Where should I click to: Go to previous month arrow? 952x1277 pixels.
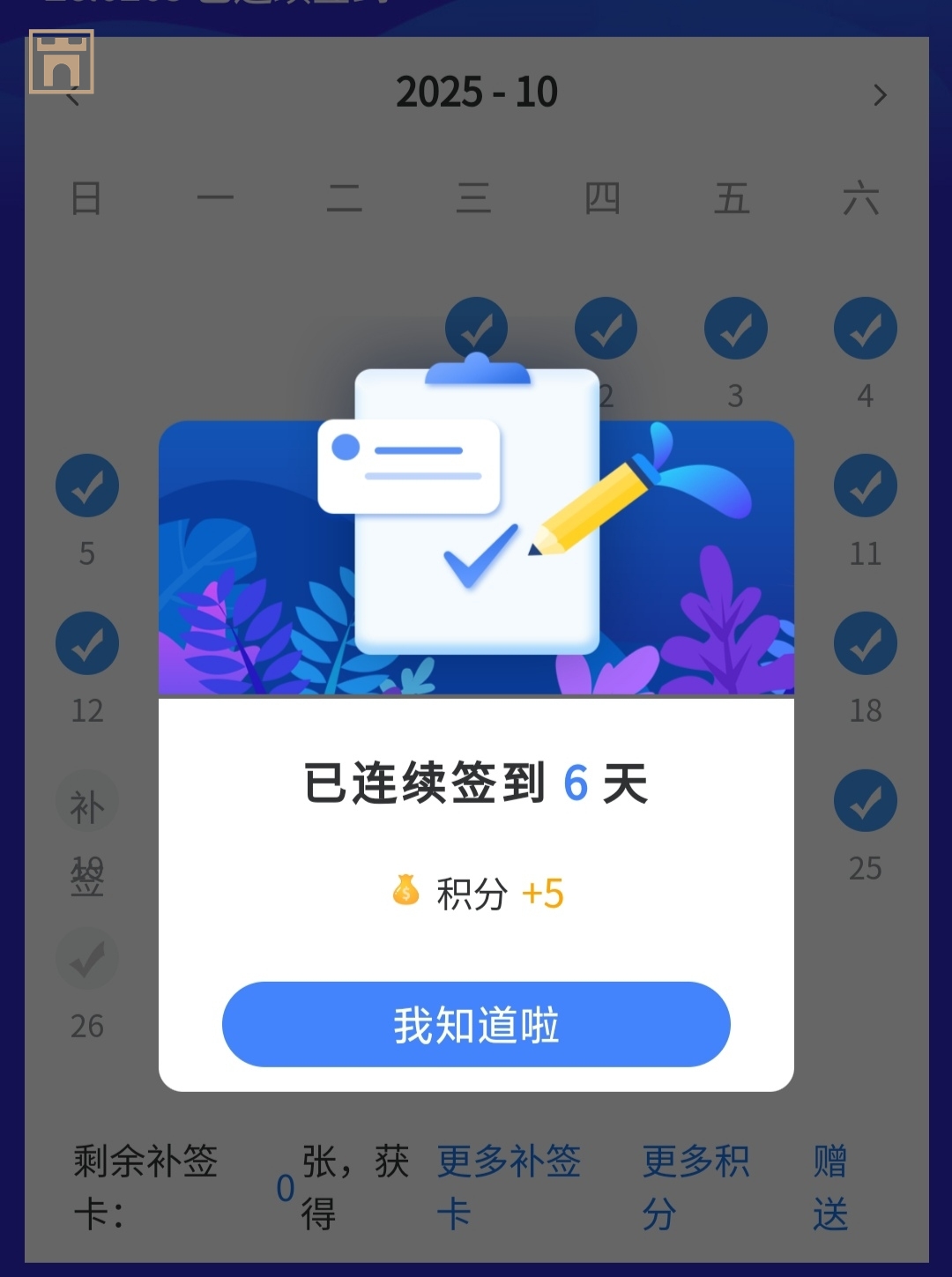click(74, 95)
